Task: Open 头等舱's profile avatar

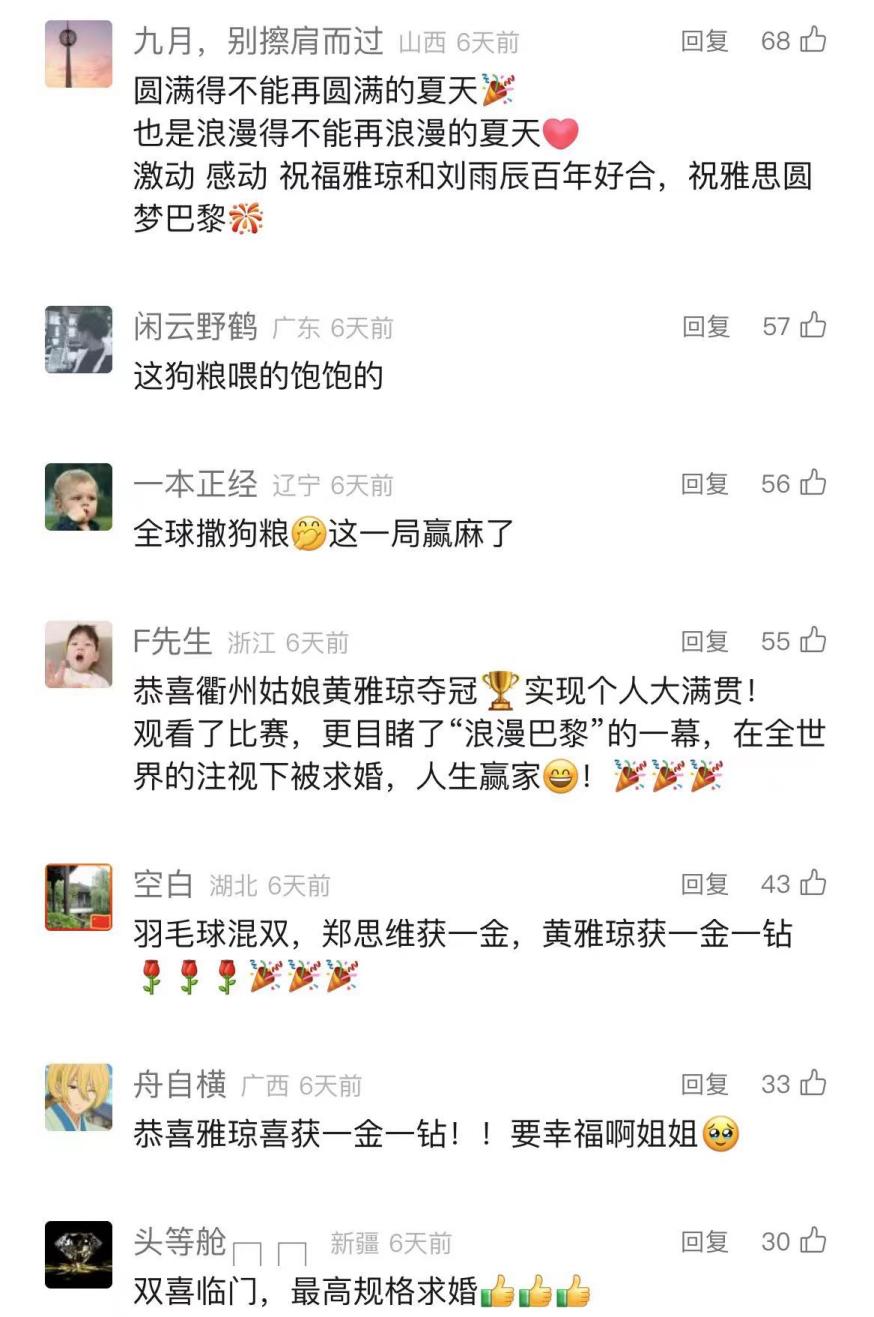Action: pos(79,1255)
